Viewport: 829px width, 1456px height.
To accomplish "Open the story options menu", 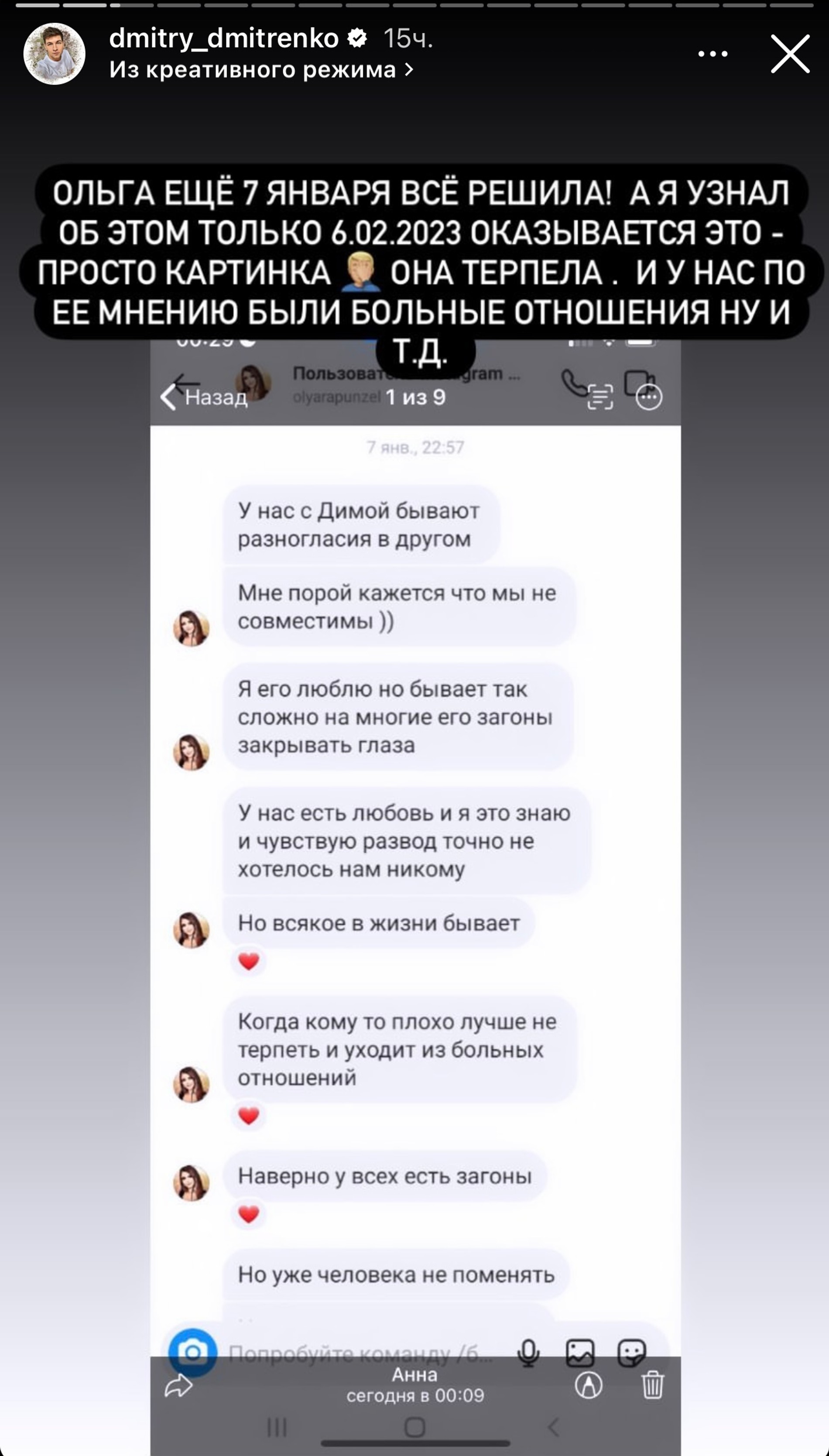I will 712,54.
